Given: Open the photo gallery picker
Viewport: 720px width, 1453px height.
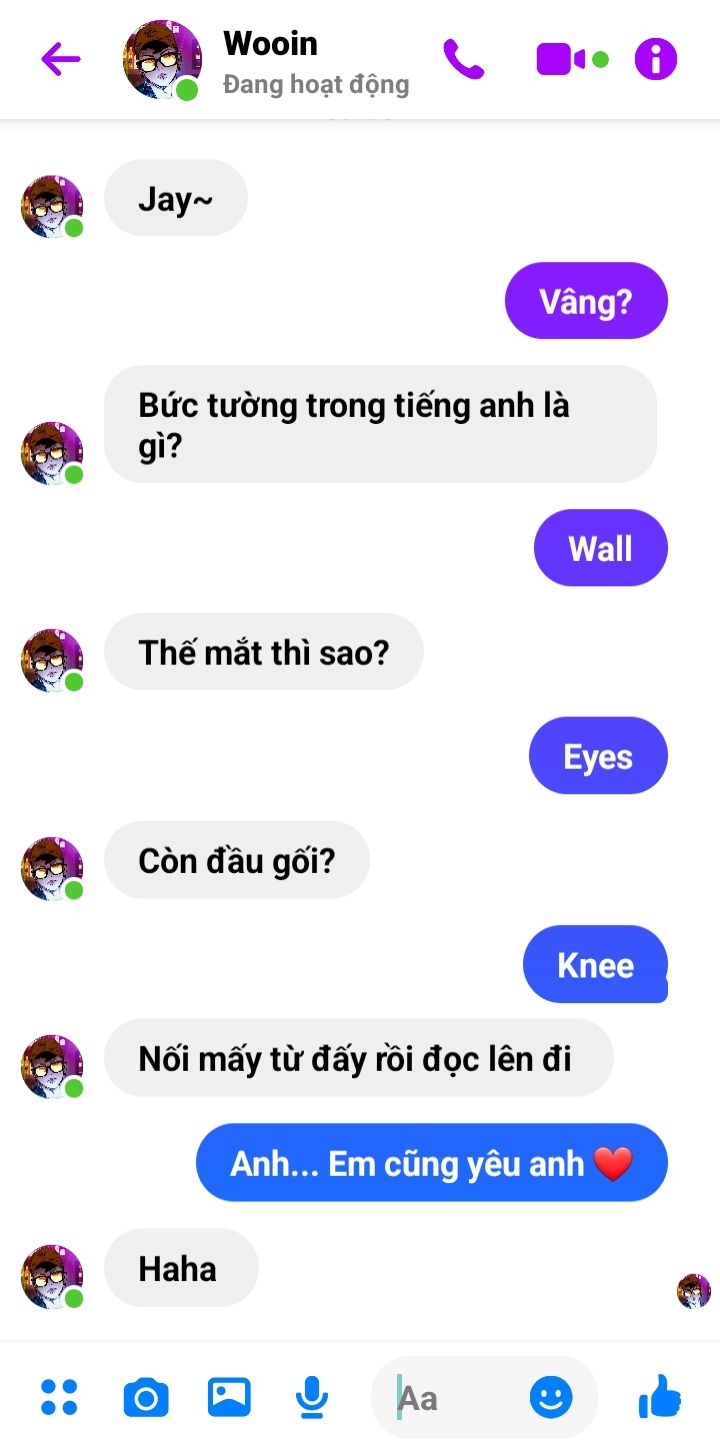Looking at the screenshot, I should click(x=229, y=1397).
